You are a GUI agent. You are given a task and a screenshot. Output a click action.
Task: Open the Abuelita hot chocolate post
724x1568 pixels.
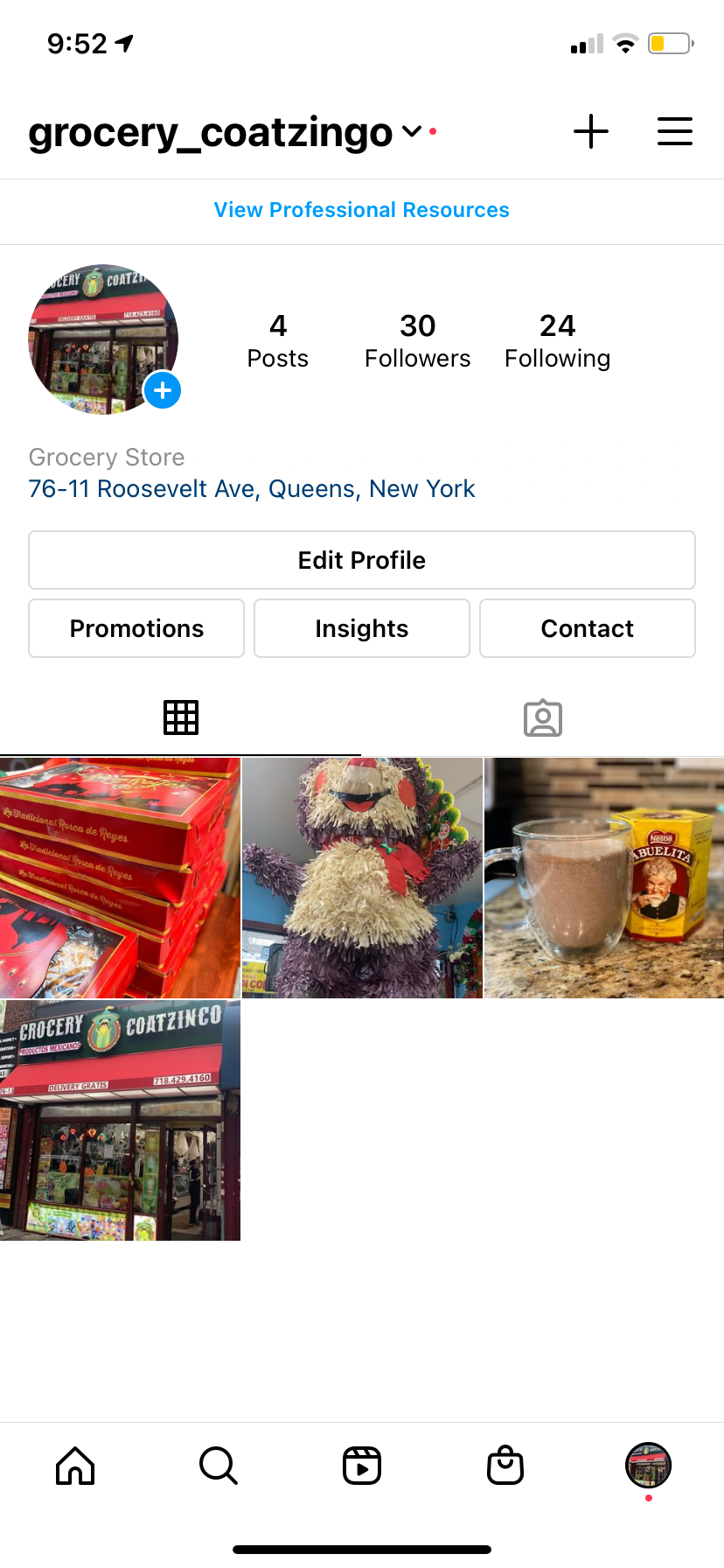pyautogui.click(x=604, y=878)
